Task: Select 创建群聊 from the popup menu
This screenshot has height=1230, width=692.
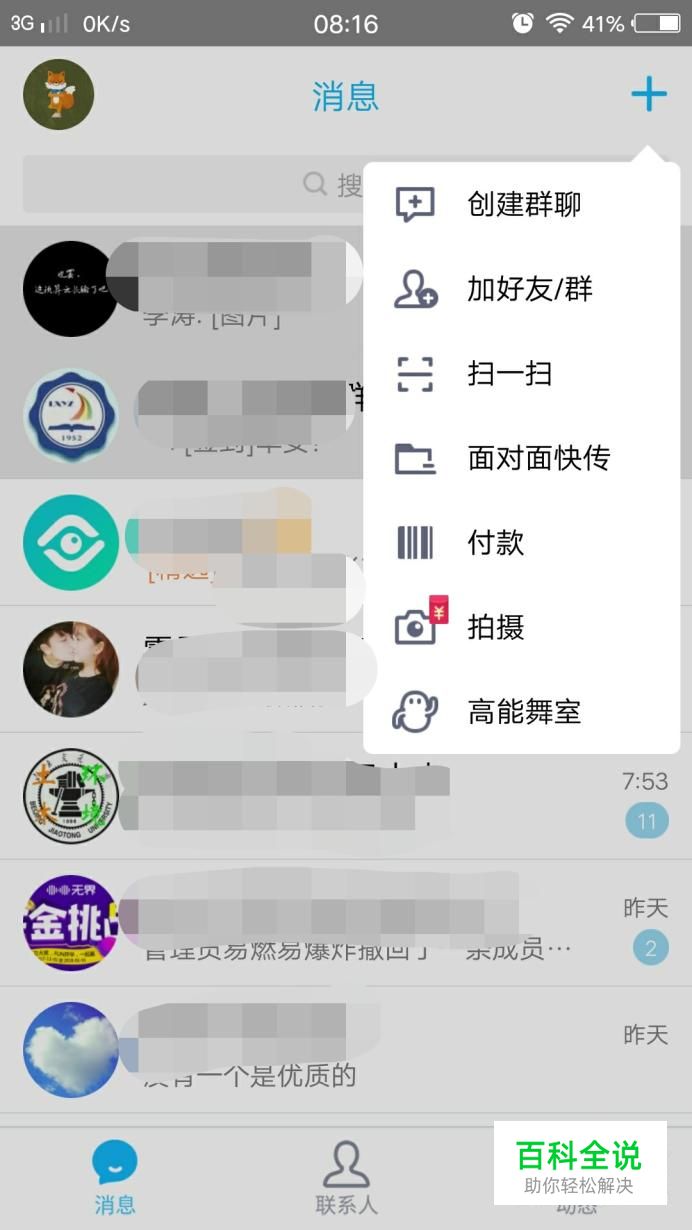Action: point(522,205)
